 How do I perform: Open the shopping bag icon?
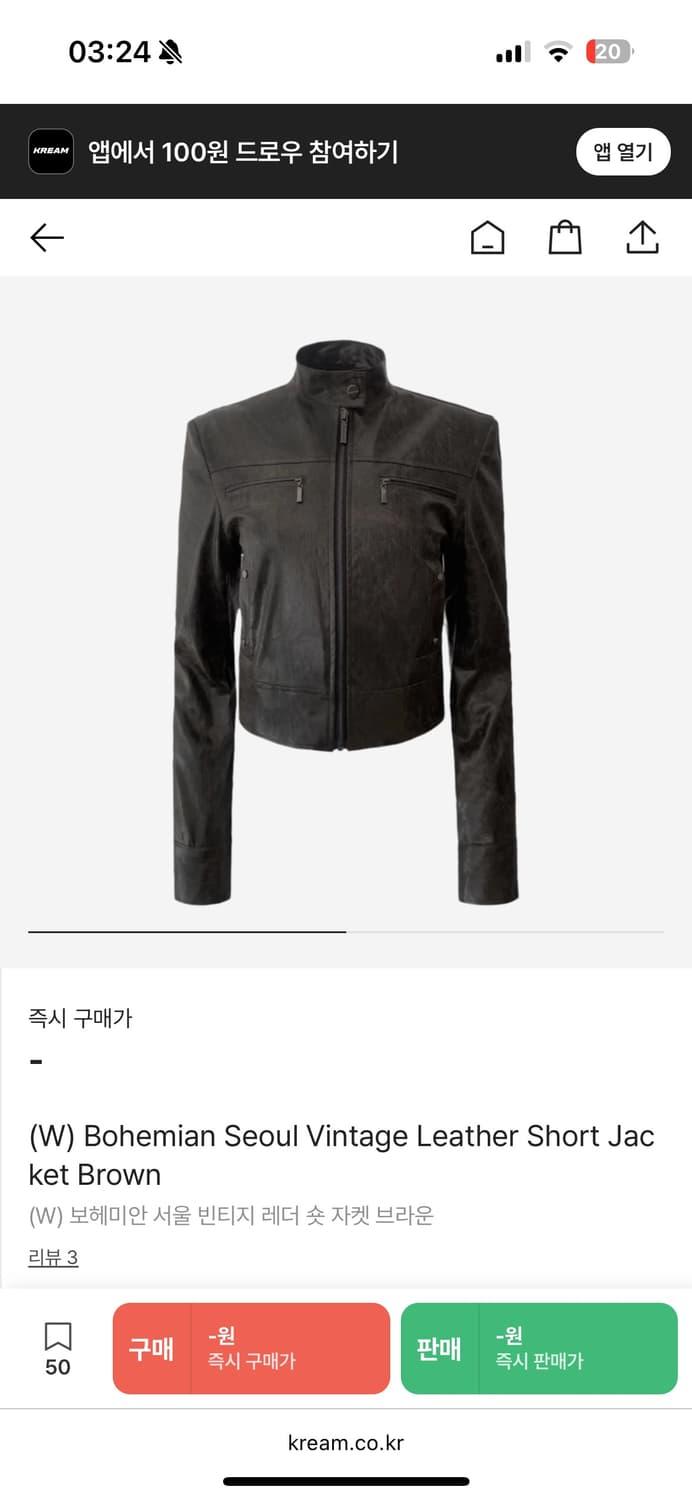click(565, 238)
